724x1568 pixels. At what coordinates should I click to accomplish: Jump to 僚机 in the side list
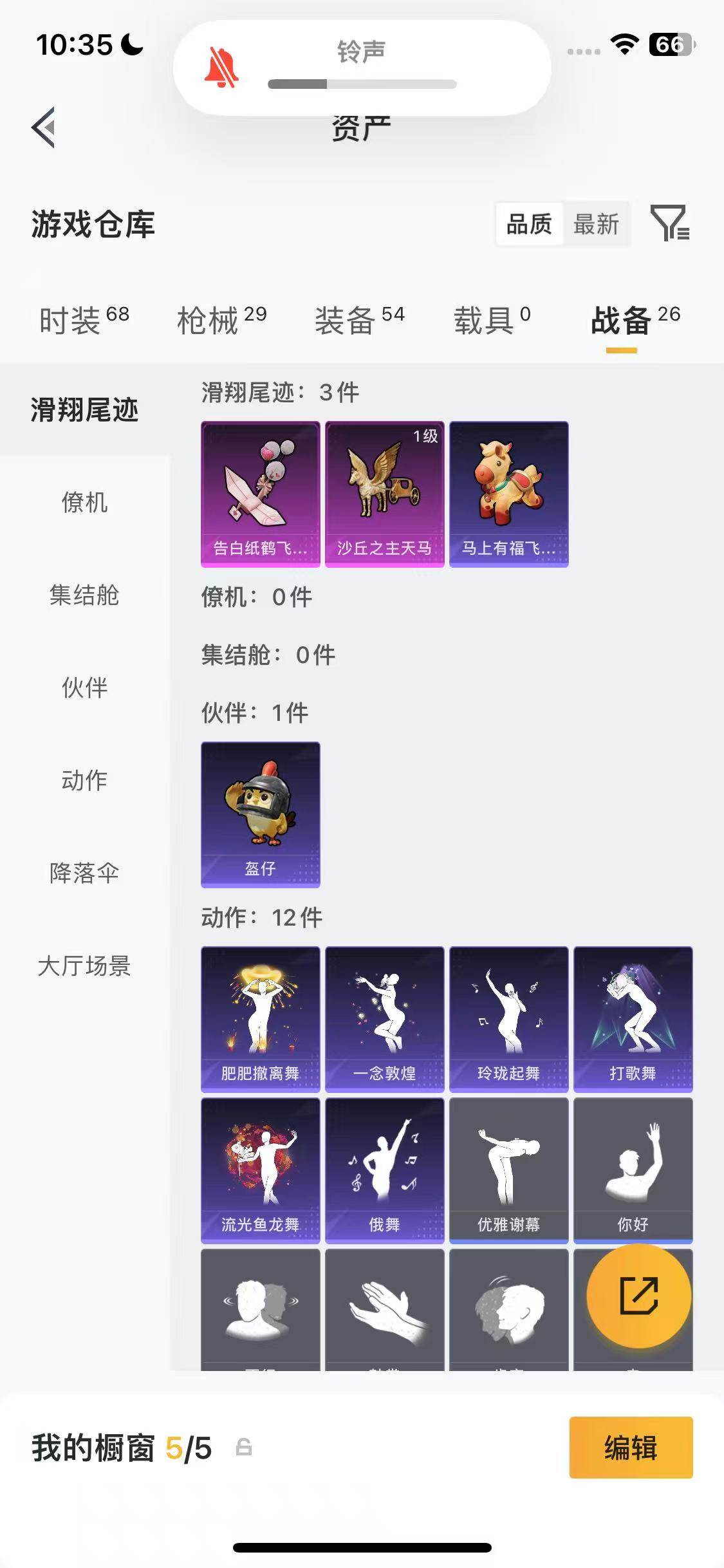[x=84, y=502]
